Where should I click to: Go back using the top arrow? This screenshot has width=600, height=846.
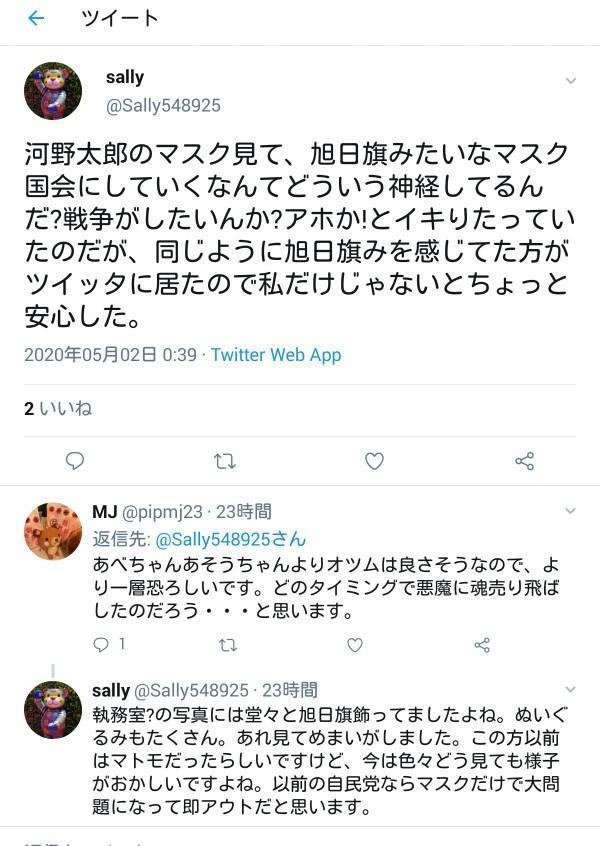36,19
